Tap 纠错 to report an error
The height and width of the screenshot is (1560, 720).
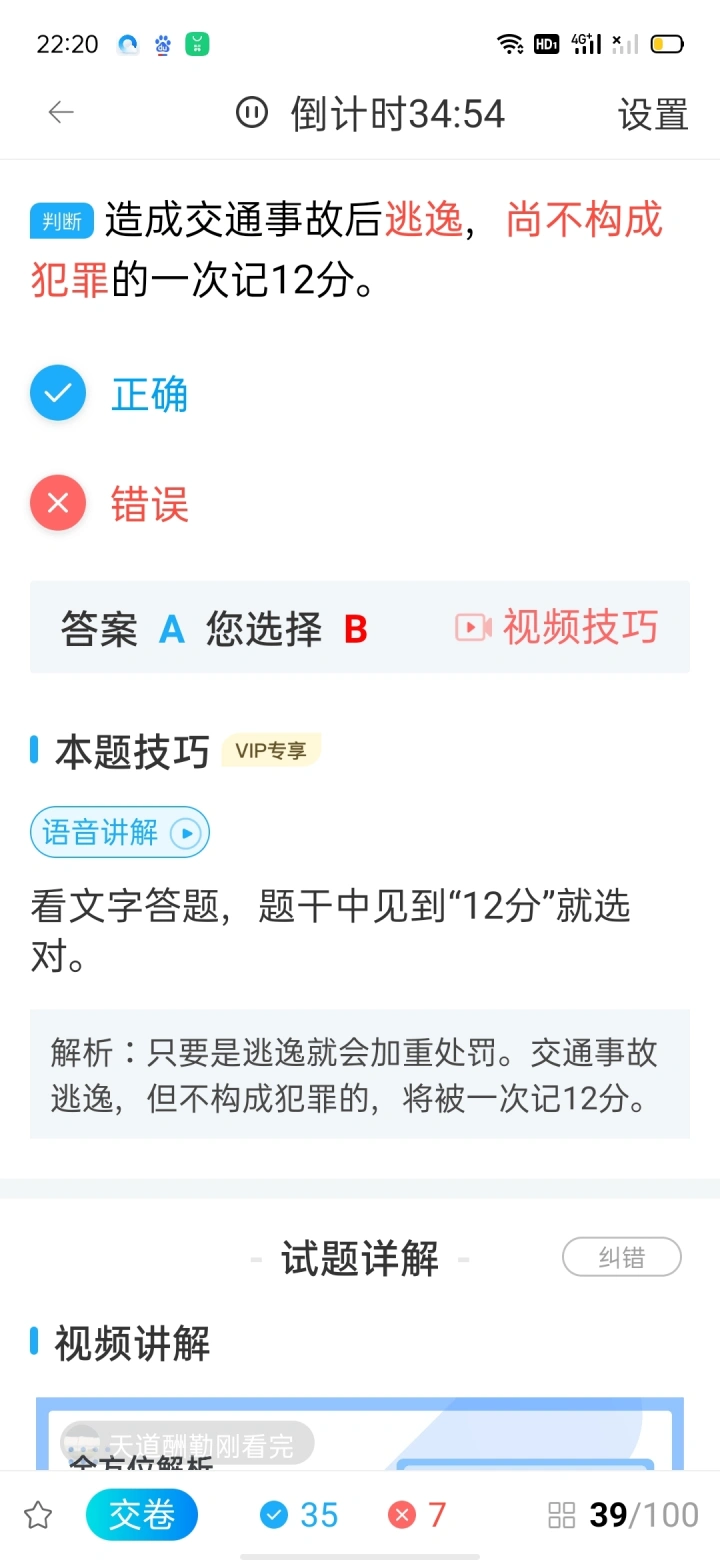point(621,1257)
